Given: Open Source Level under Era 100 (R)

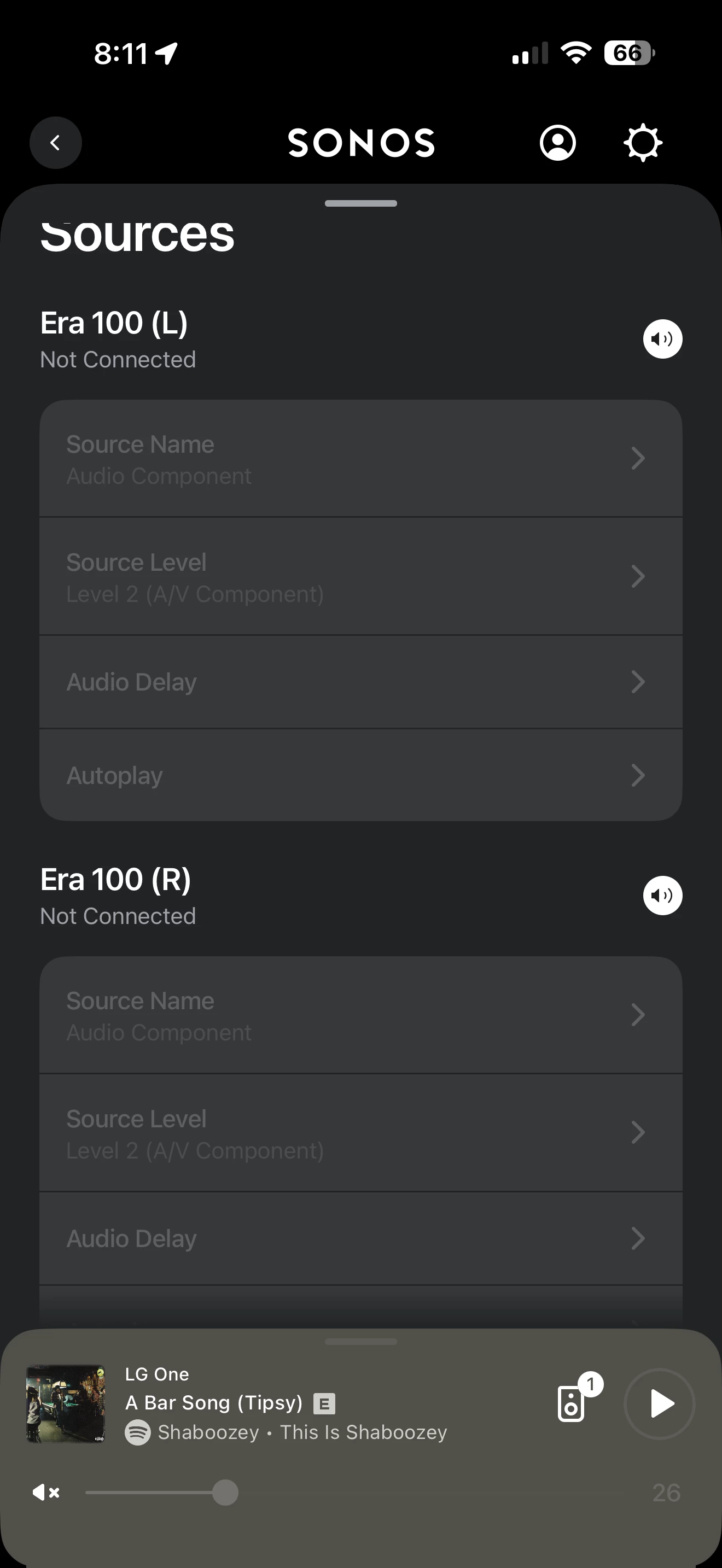Looking at the screenshot, I should click(x=360, y=1133).
